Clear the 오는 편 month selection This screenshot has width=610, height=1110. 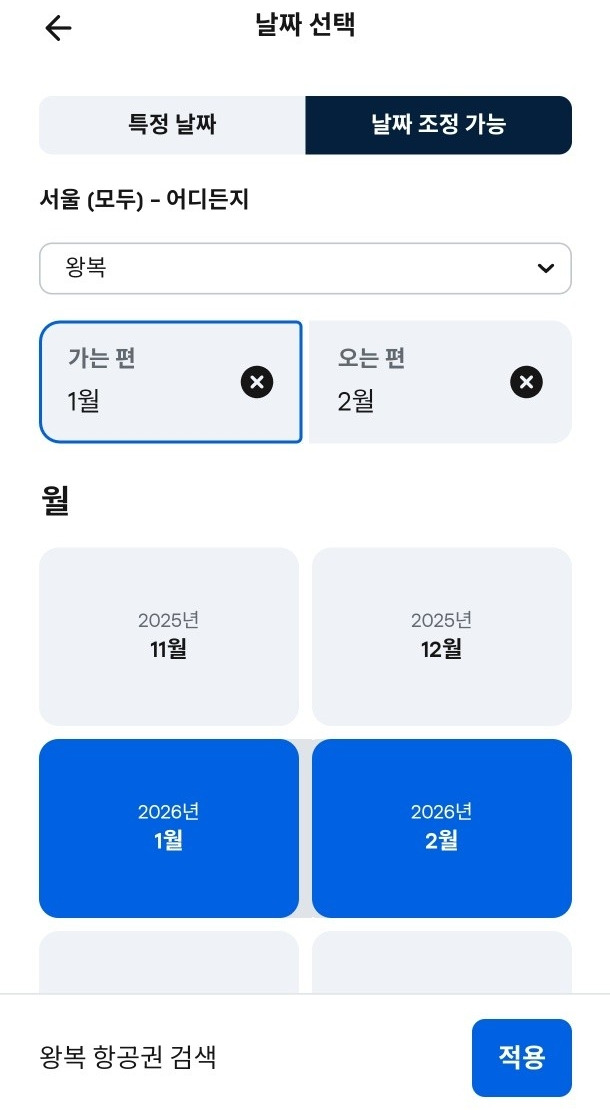526,382
